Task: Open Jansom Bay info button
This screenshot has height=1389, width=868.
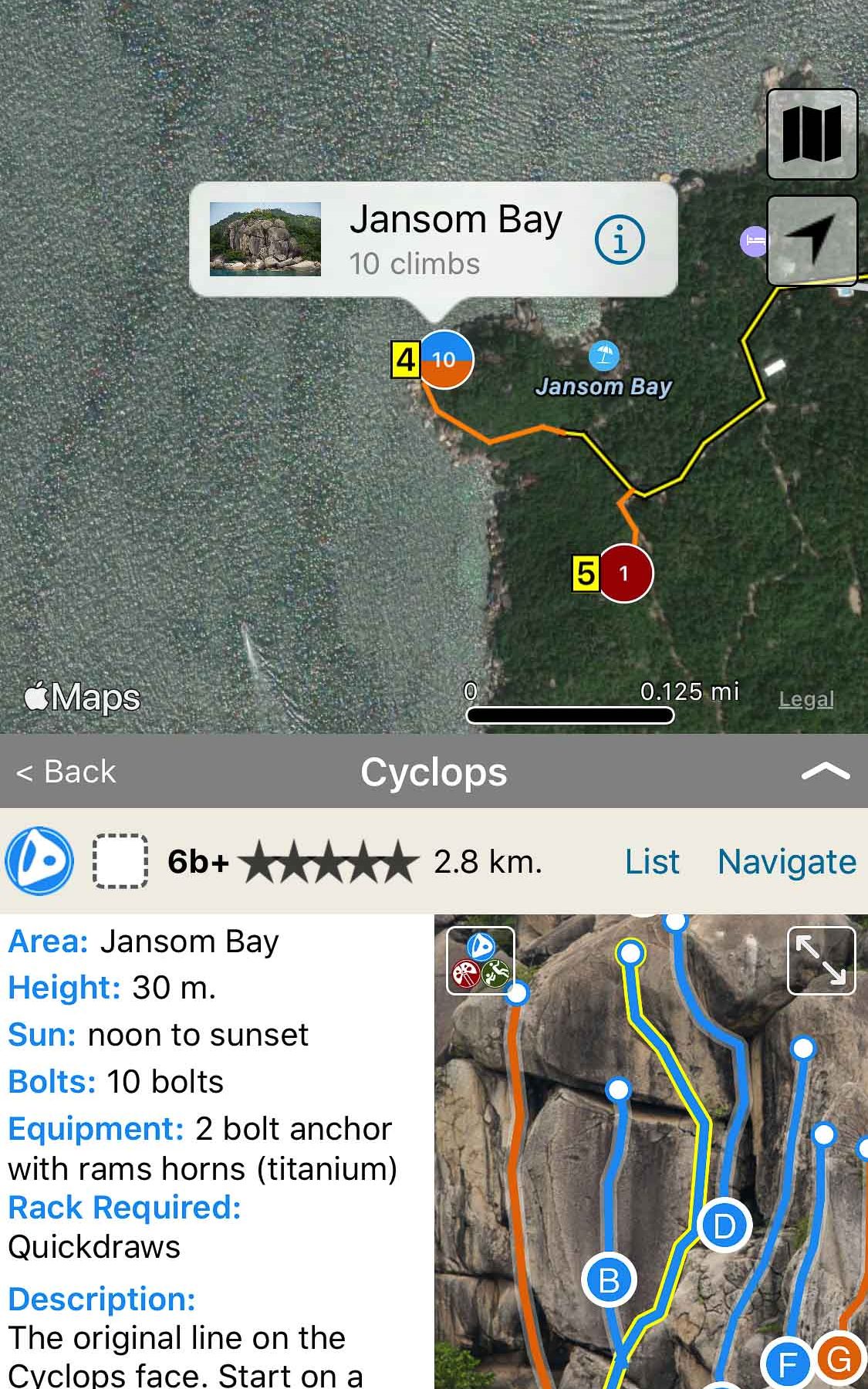Action: [619, 240]
